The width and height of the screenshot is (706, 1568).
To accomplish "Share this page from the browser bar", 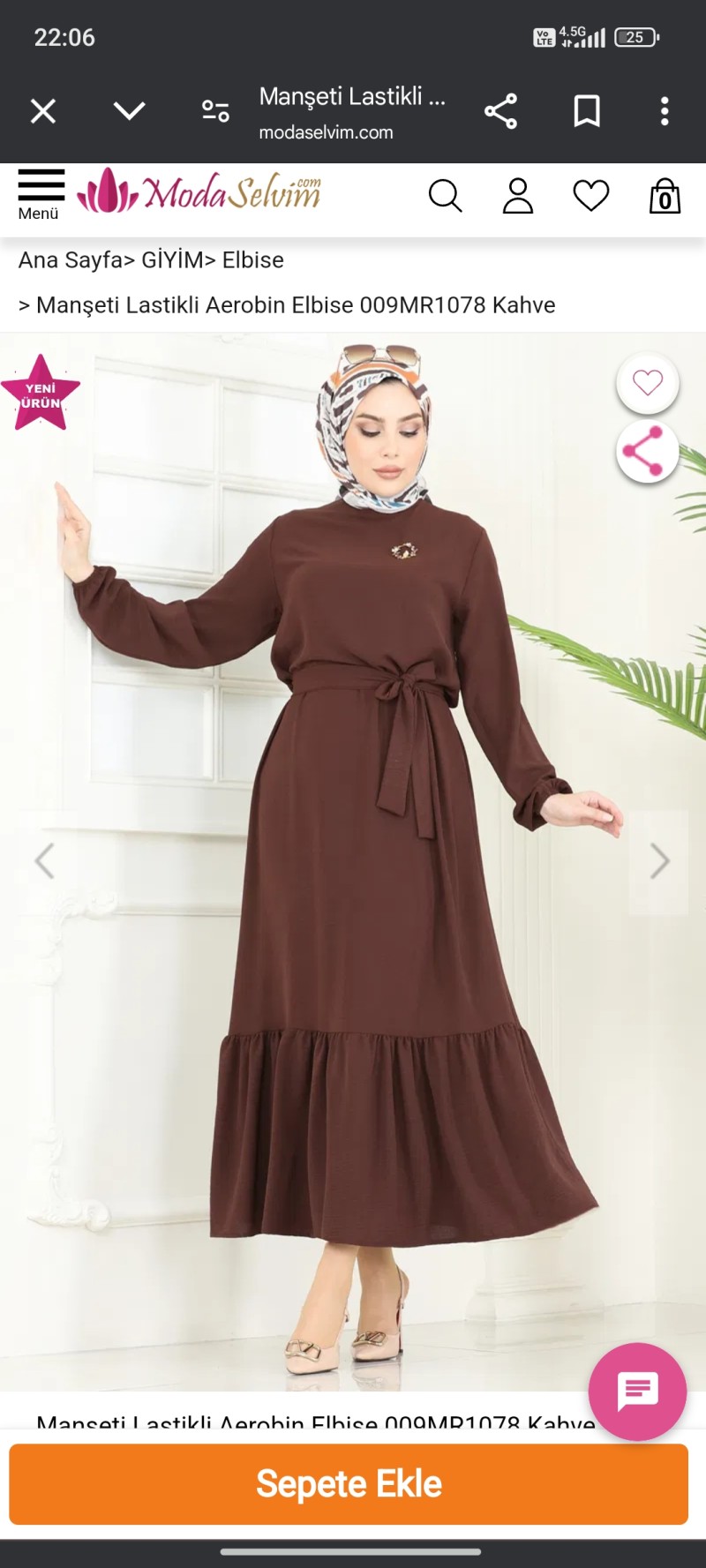I will coord(500,111).
